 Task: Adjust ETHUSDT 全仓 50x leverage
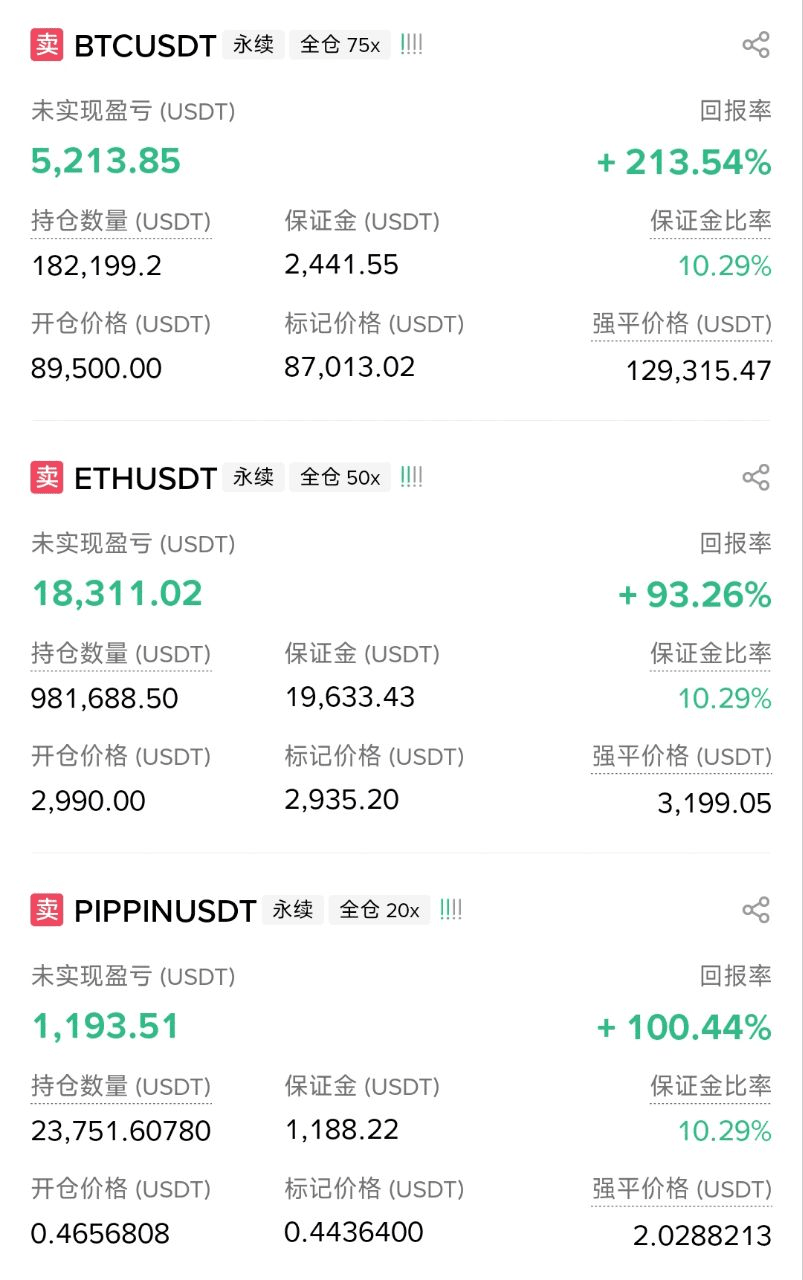(340, 478)
